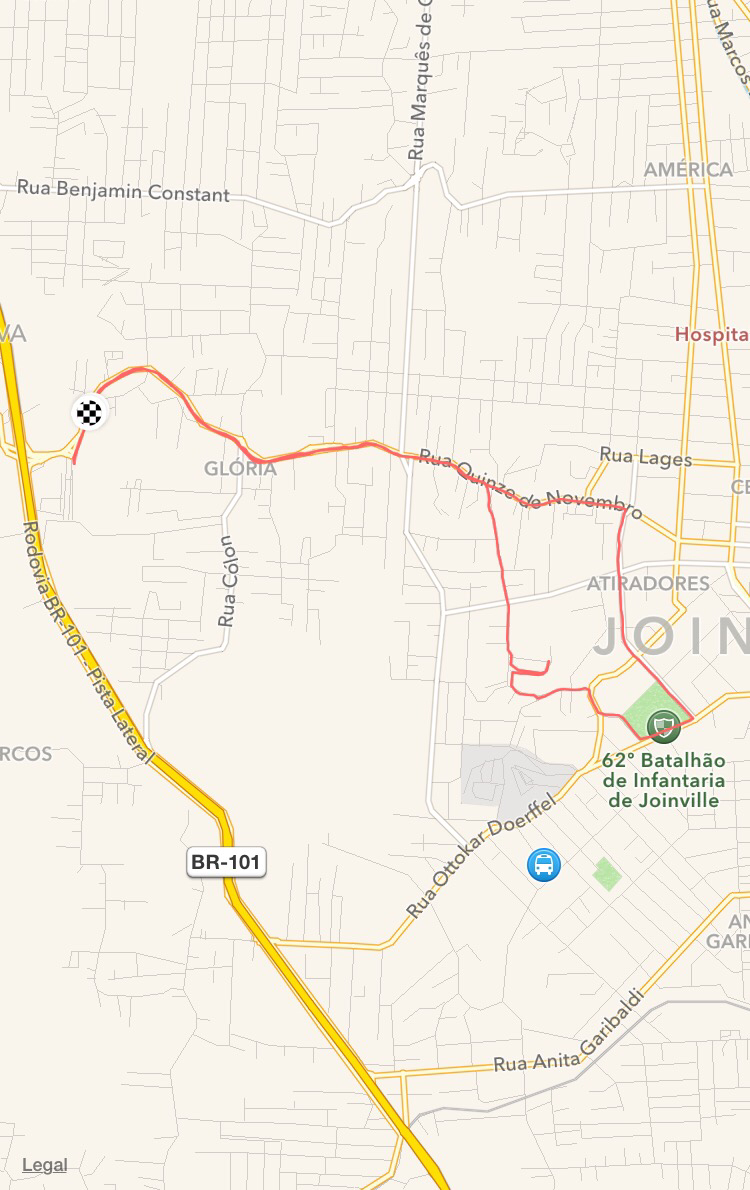Select the blue bus station icon

click(544, 864)
